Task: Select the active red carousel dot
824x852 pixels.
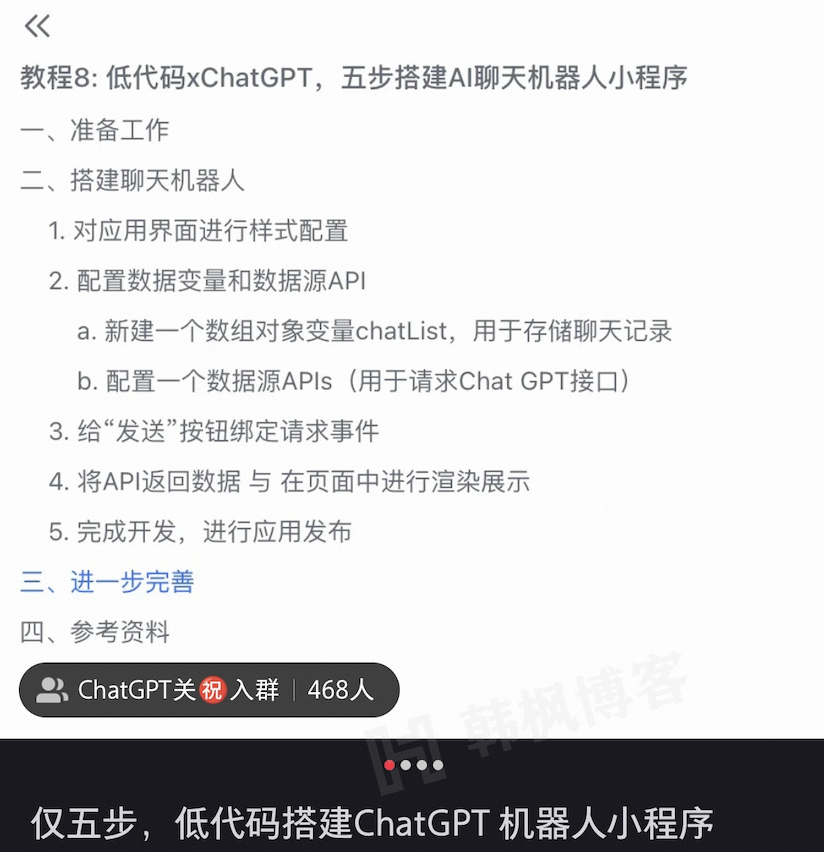Action: tap(389, 765)
